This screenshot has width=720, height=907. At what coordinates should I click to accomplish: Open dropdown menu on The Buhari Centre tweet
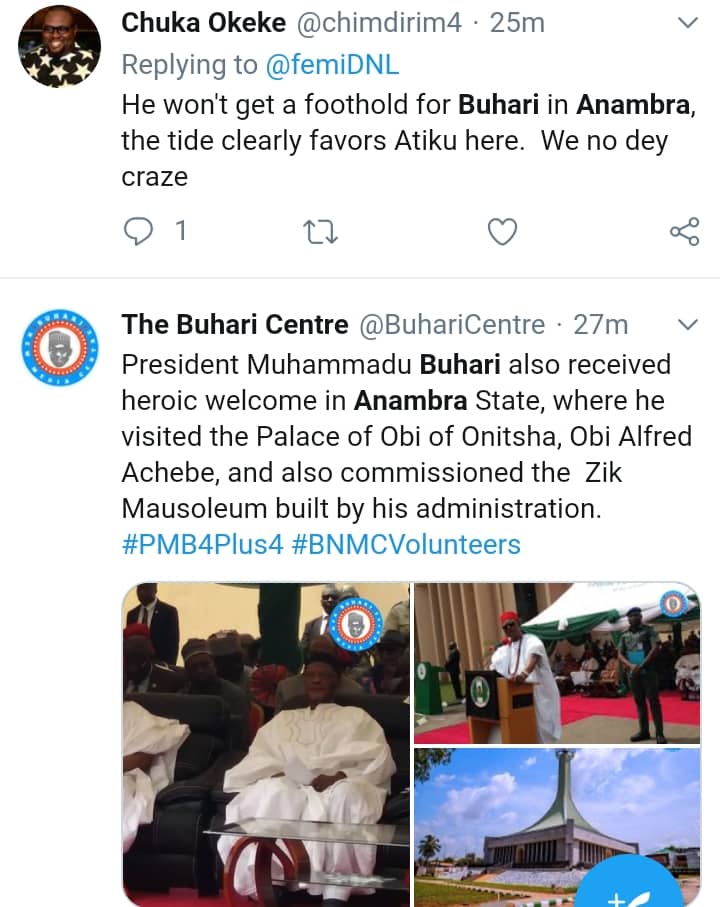pos(688,325)
